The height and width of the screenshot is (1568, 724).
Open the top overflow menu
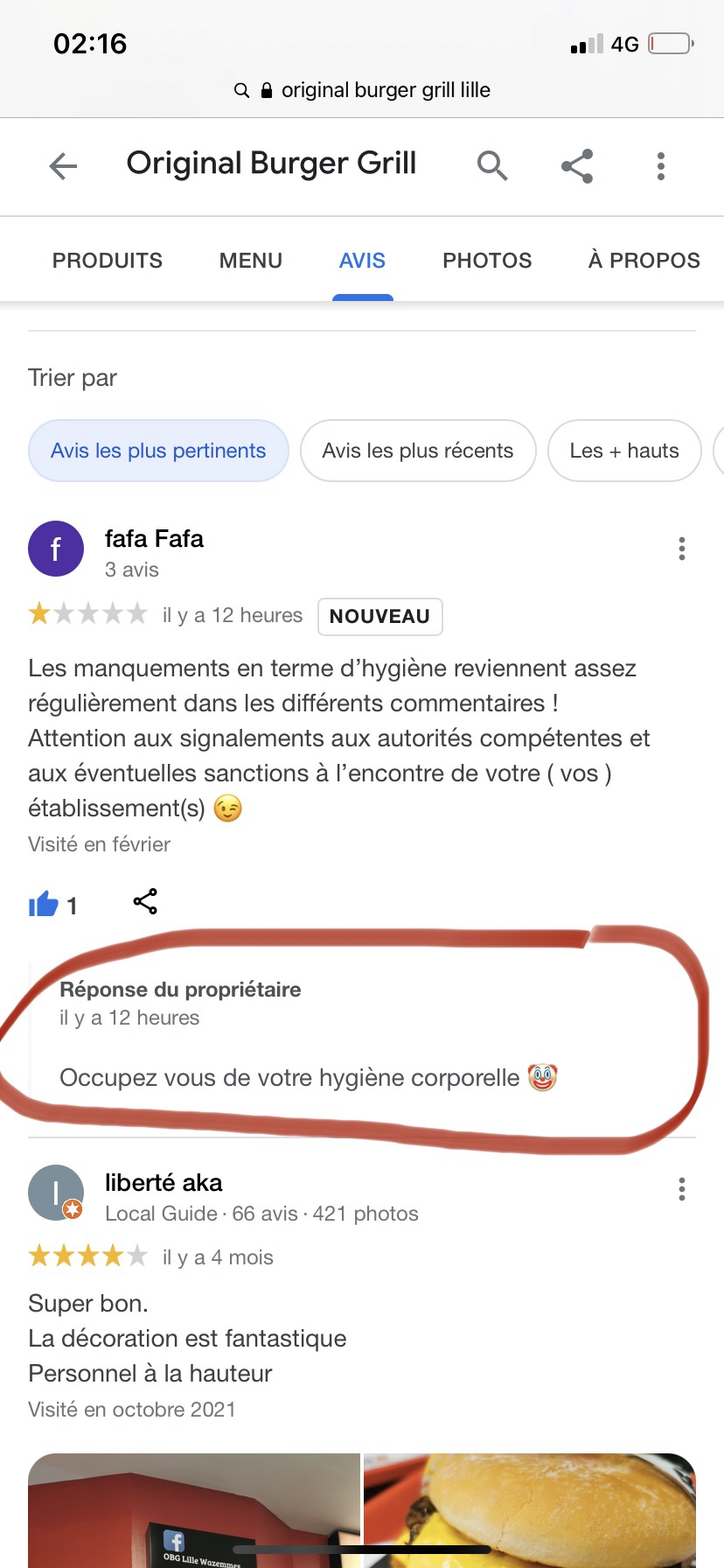click(661, 165)
